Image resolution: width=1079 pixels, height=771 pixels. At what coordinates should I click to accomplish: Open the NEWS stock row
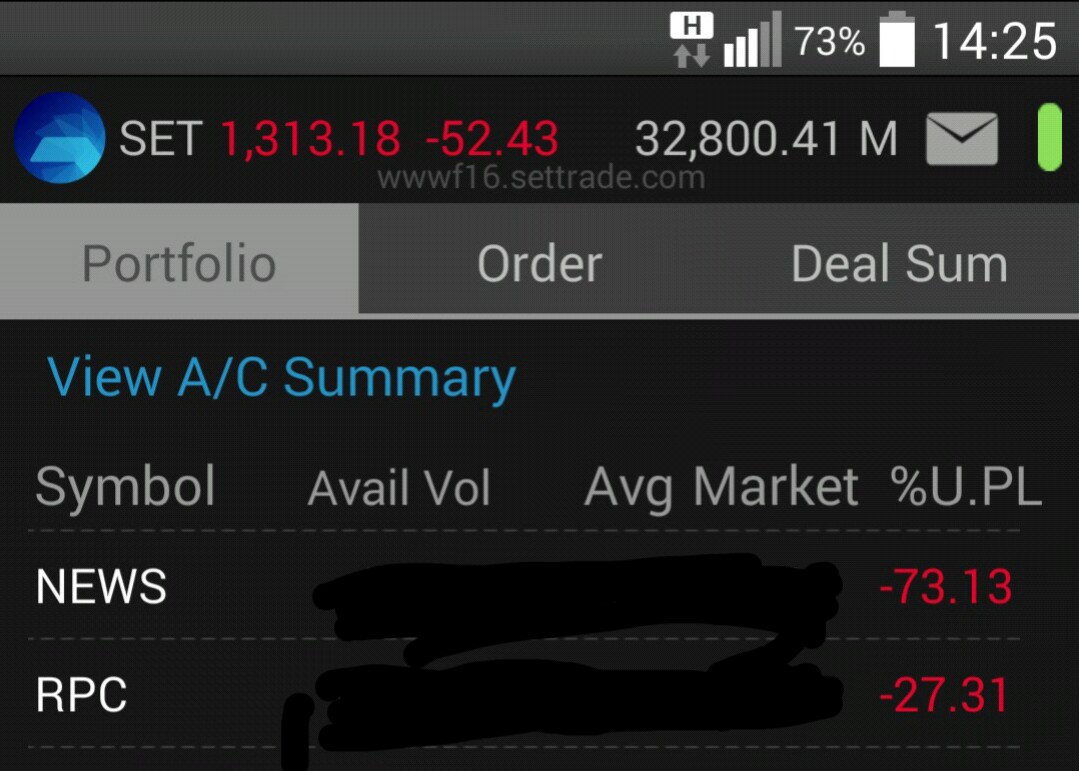tap(102, 587)
